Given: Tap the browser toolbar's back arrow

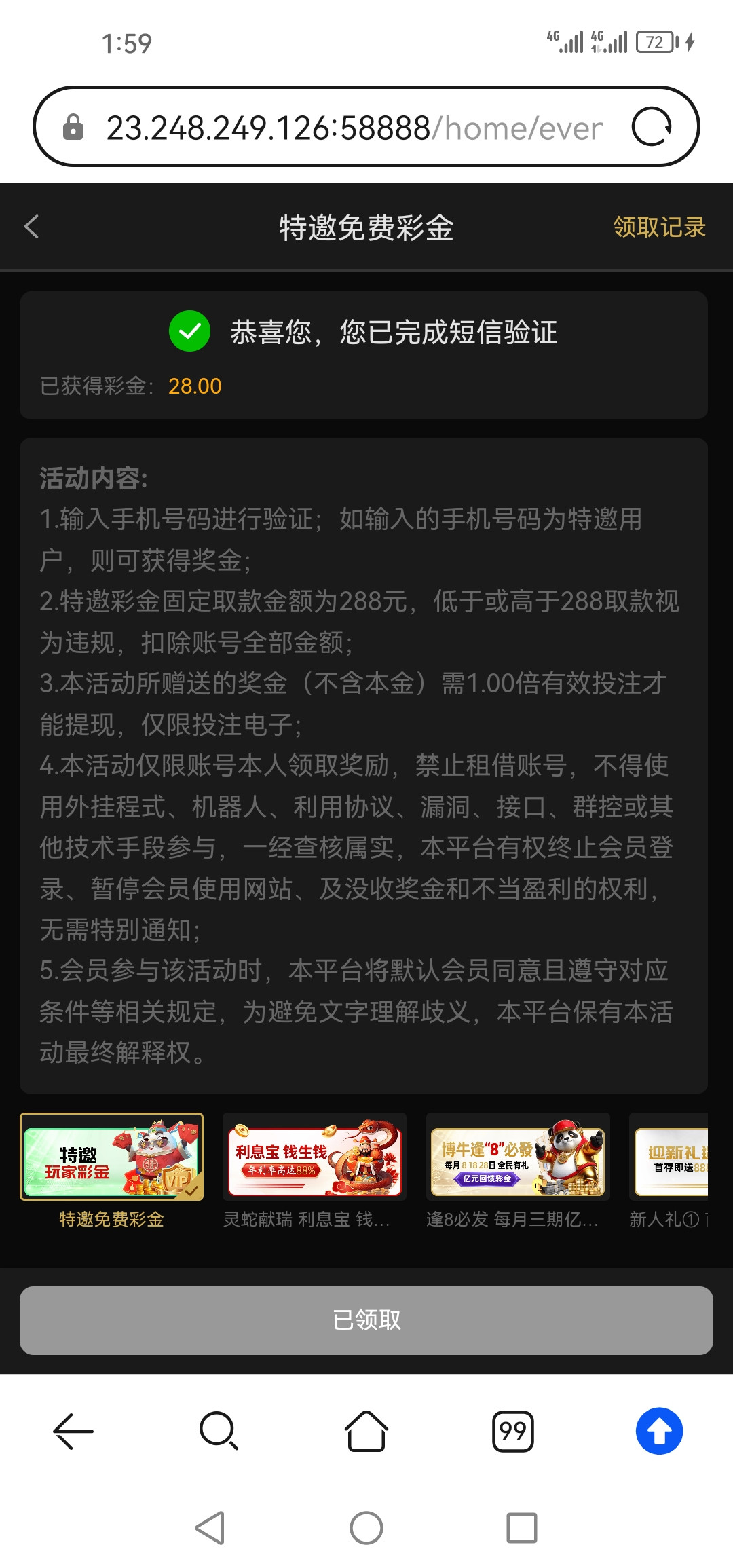Looking at the screenshot, I should 73,1431.
